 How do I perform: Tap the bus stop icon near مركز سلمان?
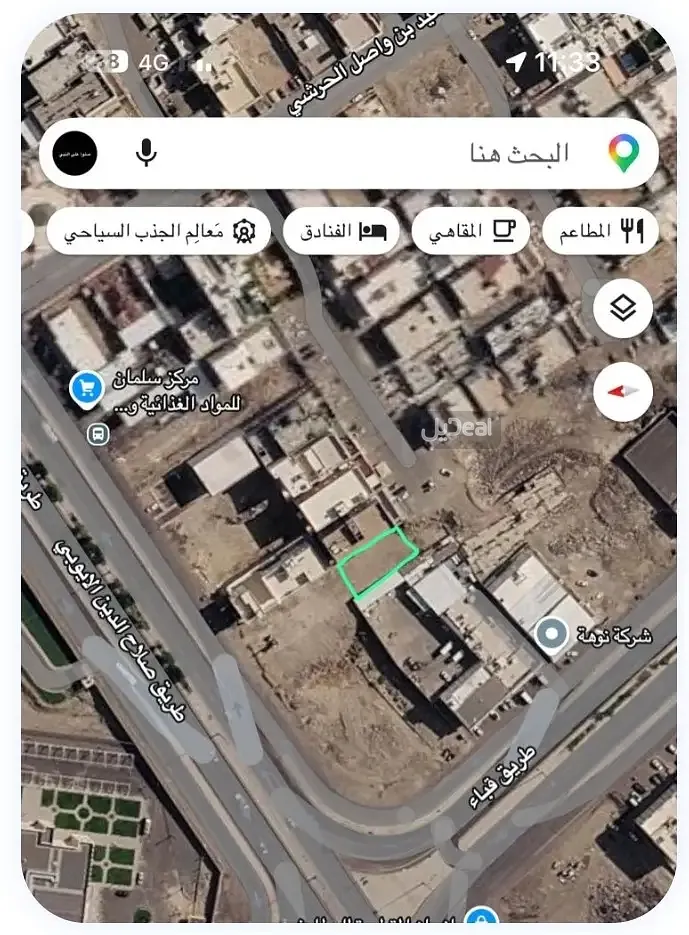(98, 434)
